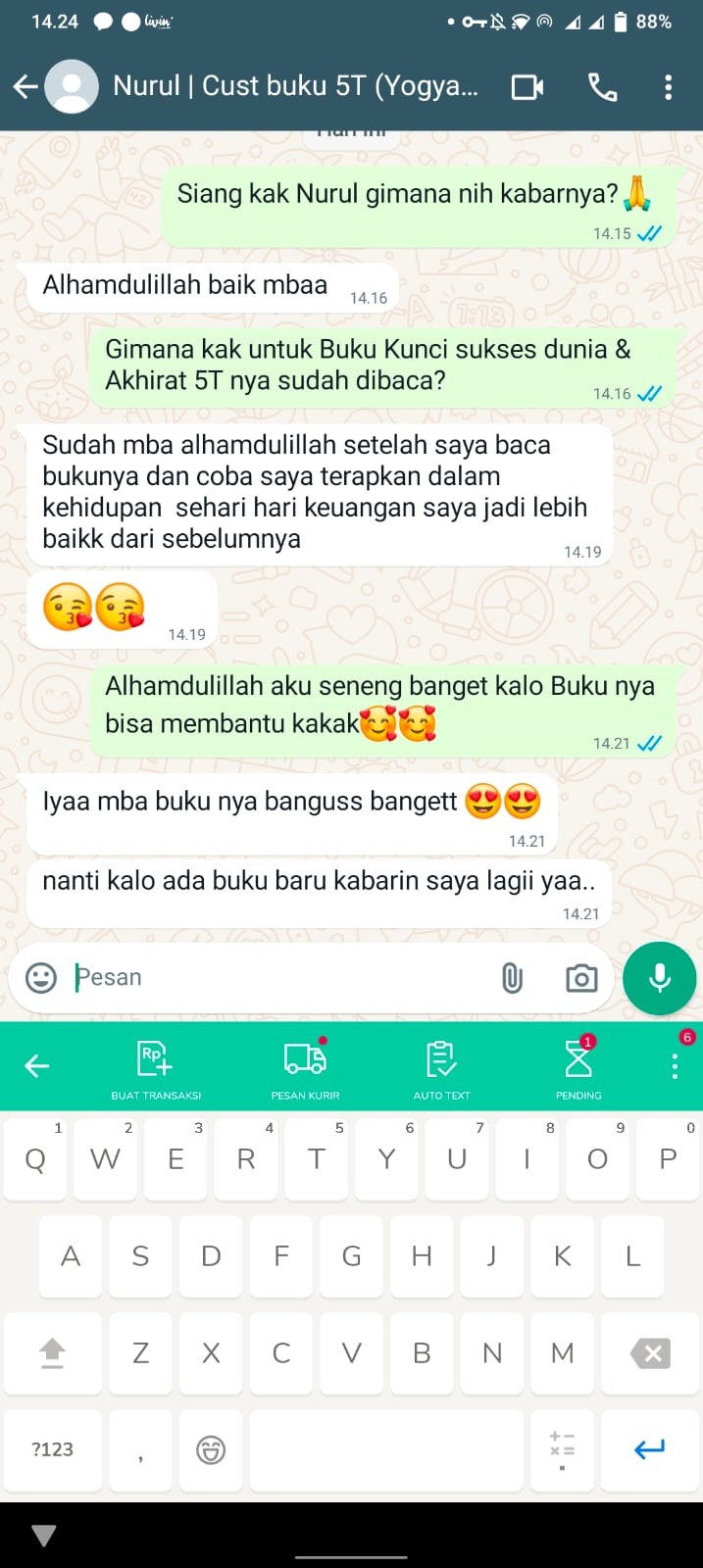Open keyboard toolbar more options
Screen dimensions: 703x1568
point(675,1065)
